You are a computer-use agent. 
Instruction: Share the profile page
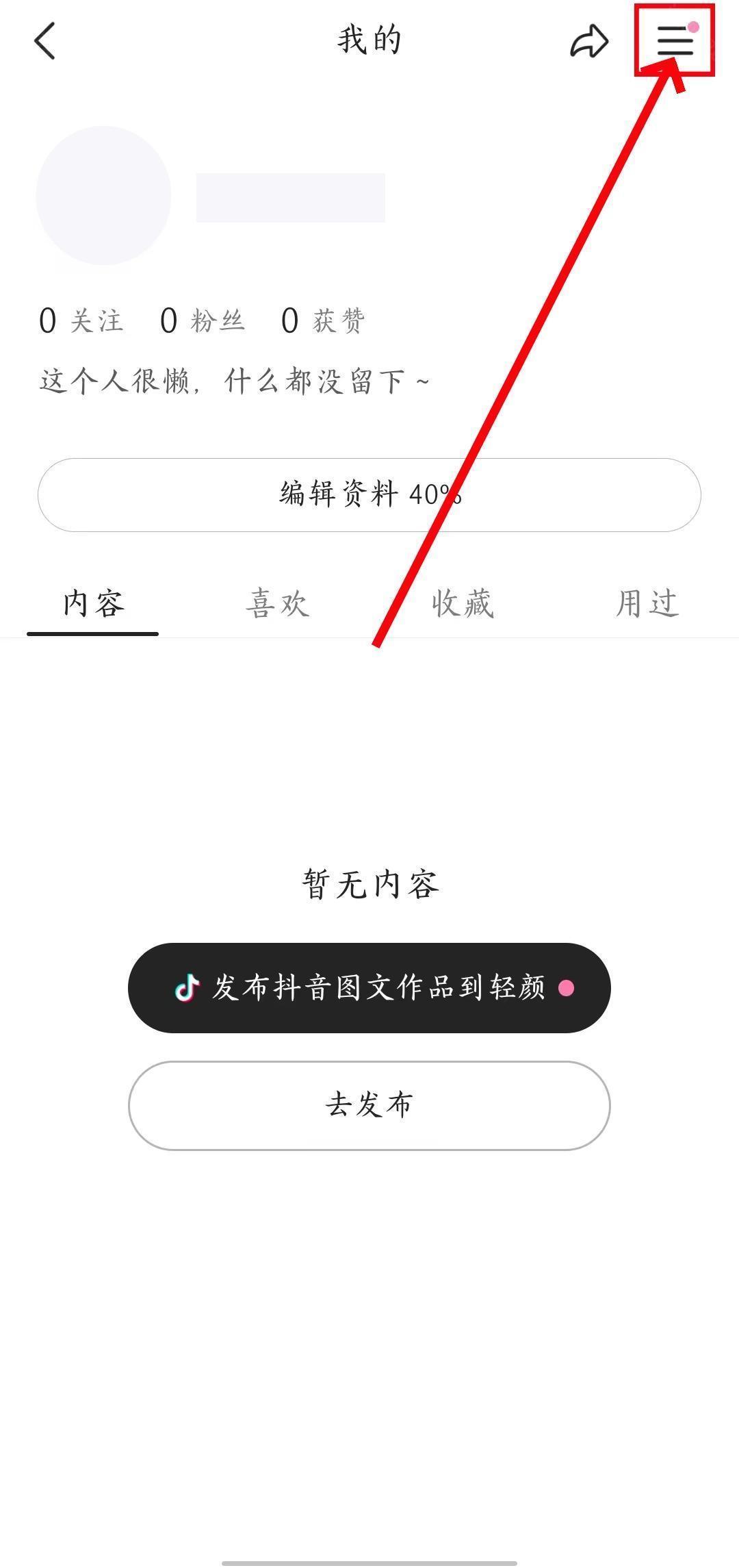[x=588, y=41]
